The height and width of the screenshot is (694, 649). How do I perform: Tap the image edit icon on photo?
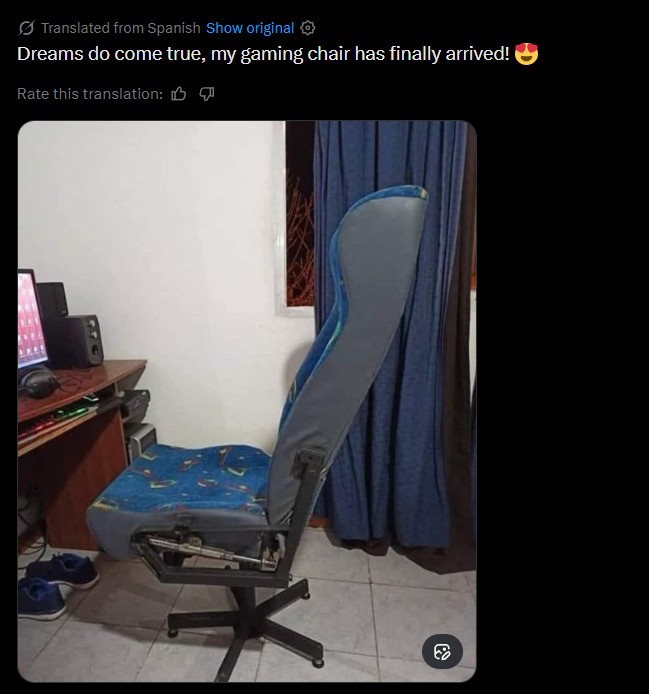click(442, 652)
